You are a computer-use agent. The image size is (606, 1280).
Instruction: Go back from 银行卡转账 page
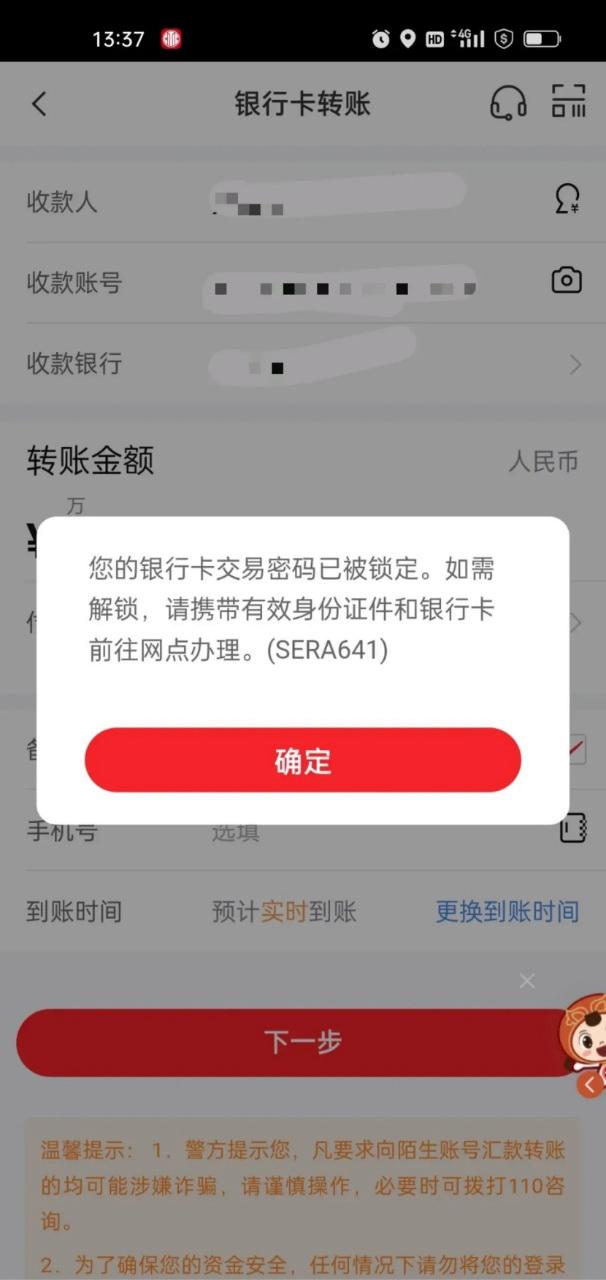tap(39, 104)
